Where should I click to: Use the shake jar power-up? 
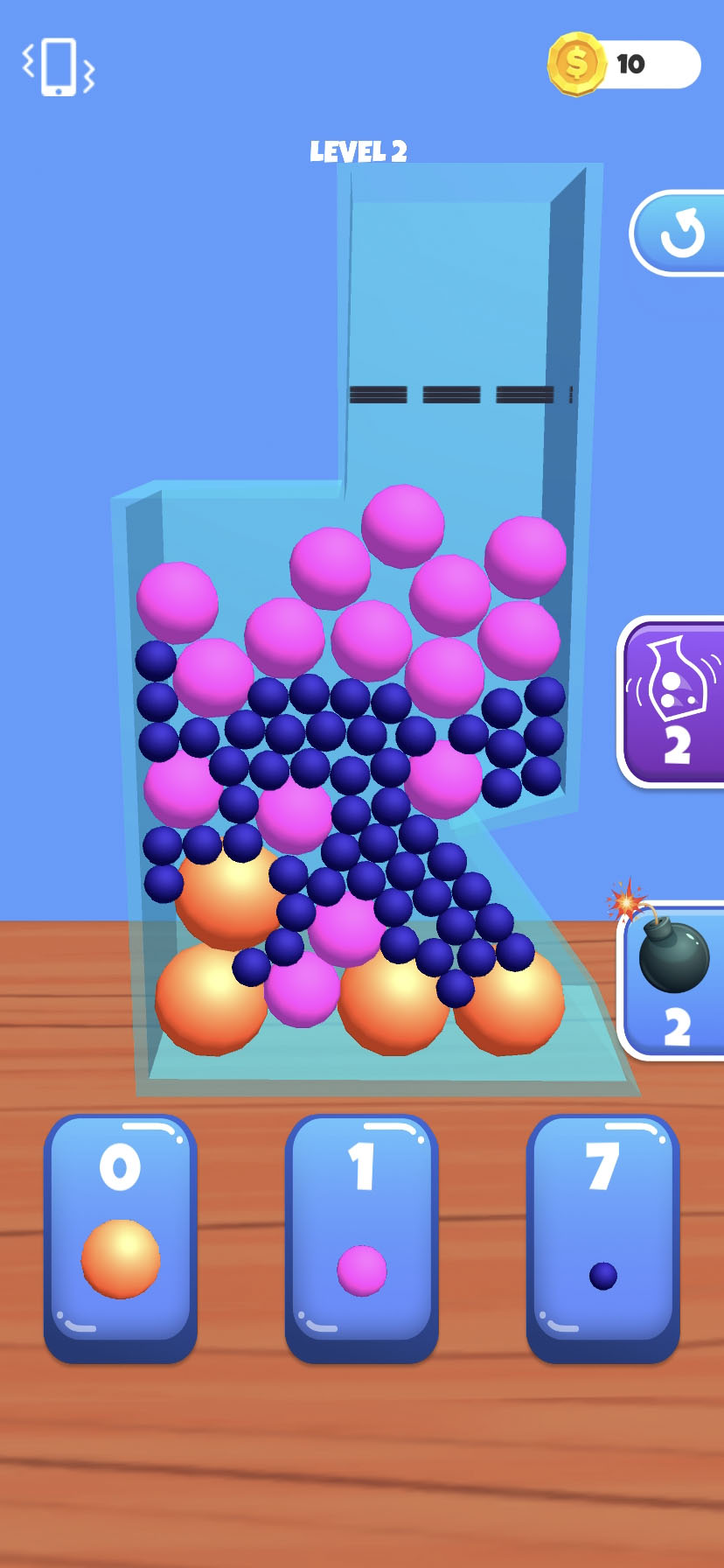point(673,702)
